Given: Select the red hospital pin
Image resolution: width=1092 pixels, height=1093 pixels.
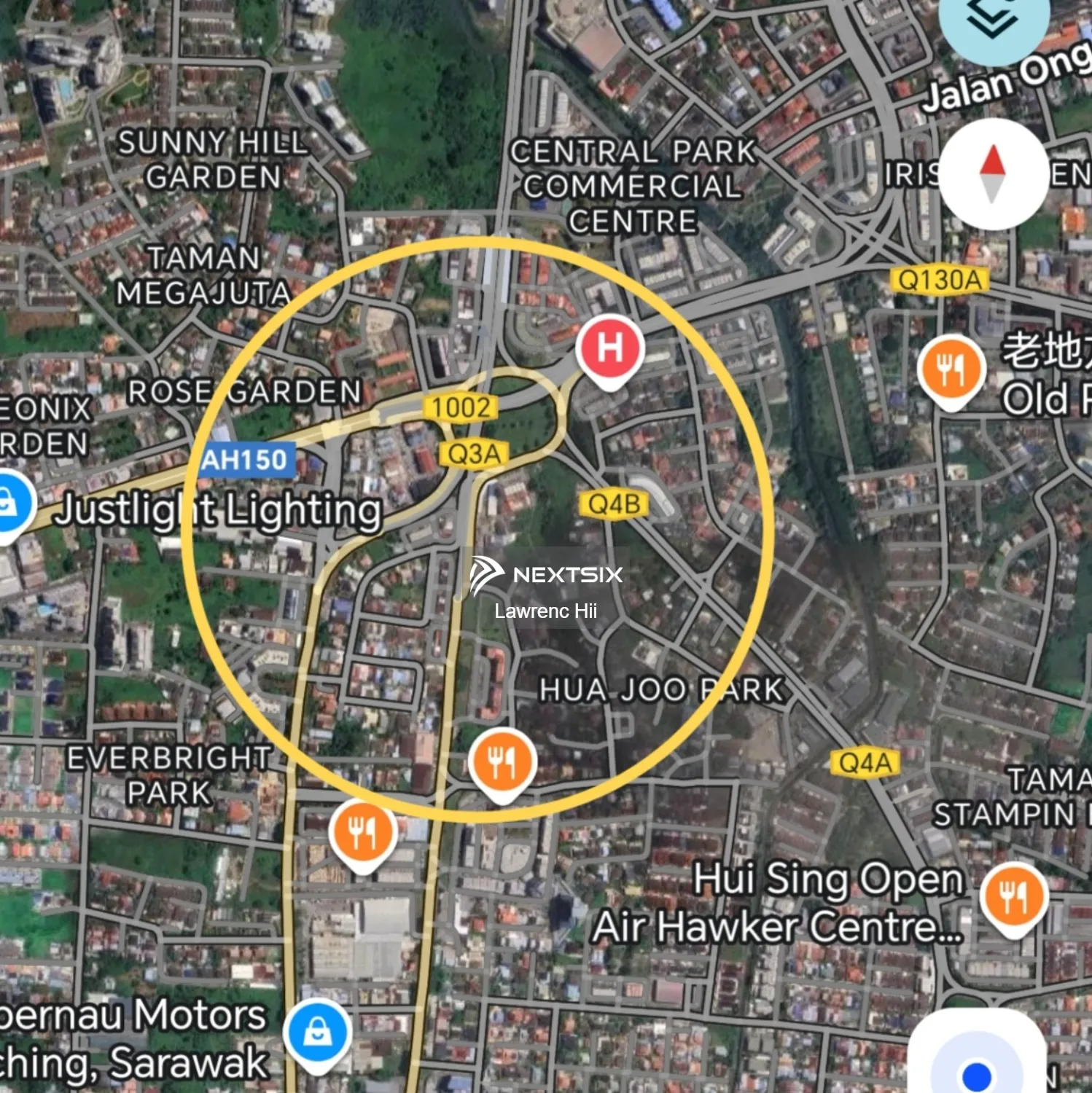Looking at the screenshot, I should [x=612, y=348].
